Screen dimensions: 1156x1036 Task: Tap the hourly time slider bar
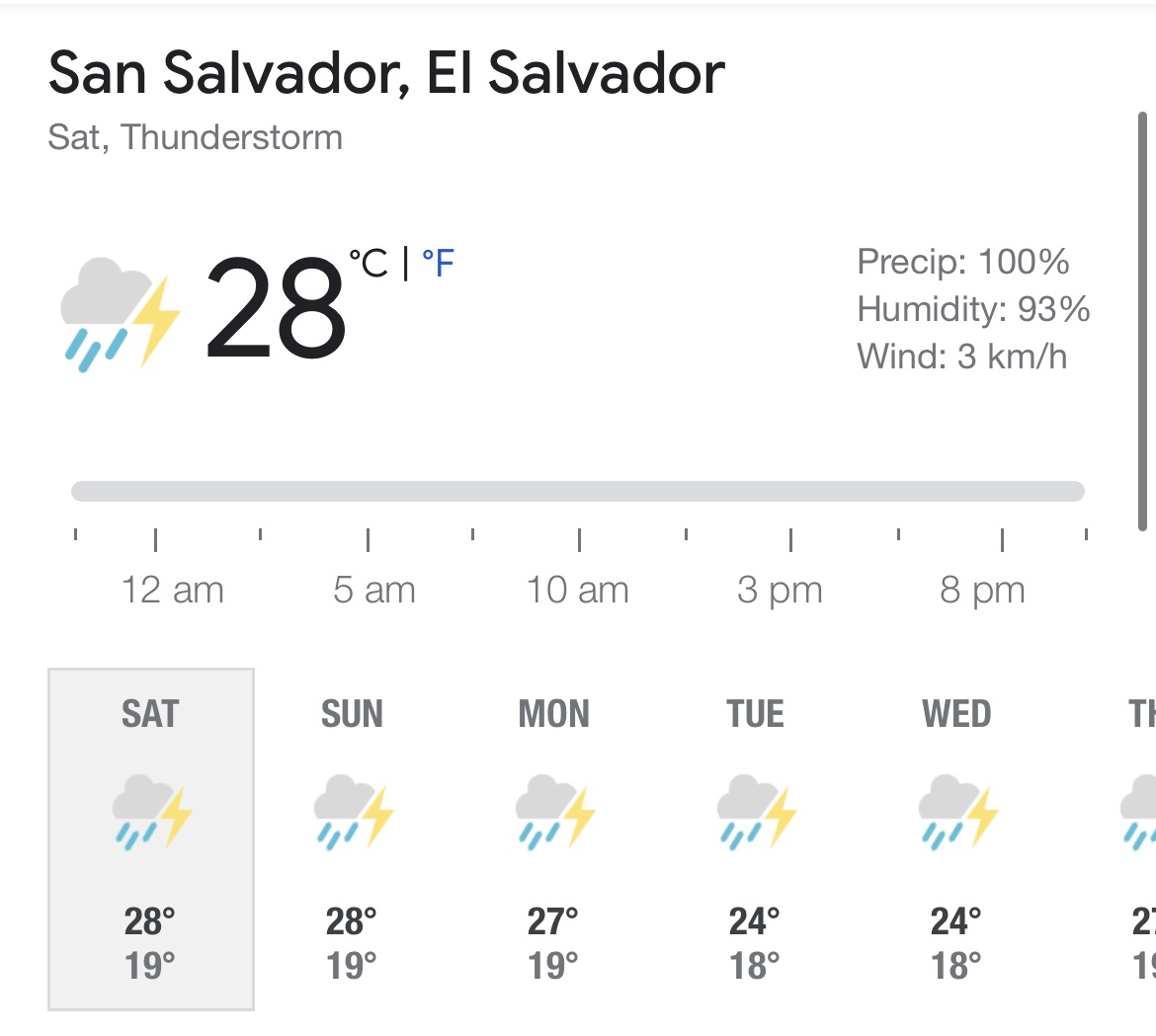578,492
